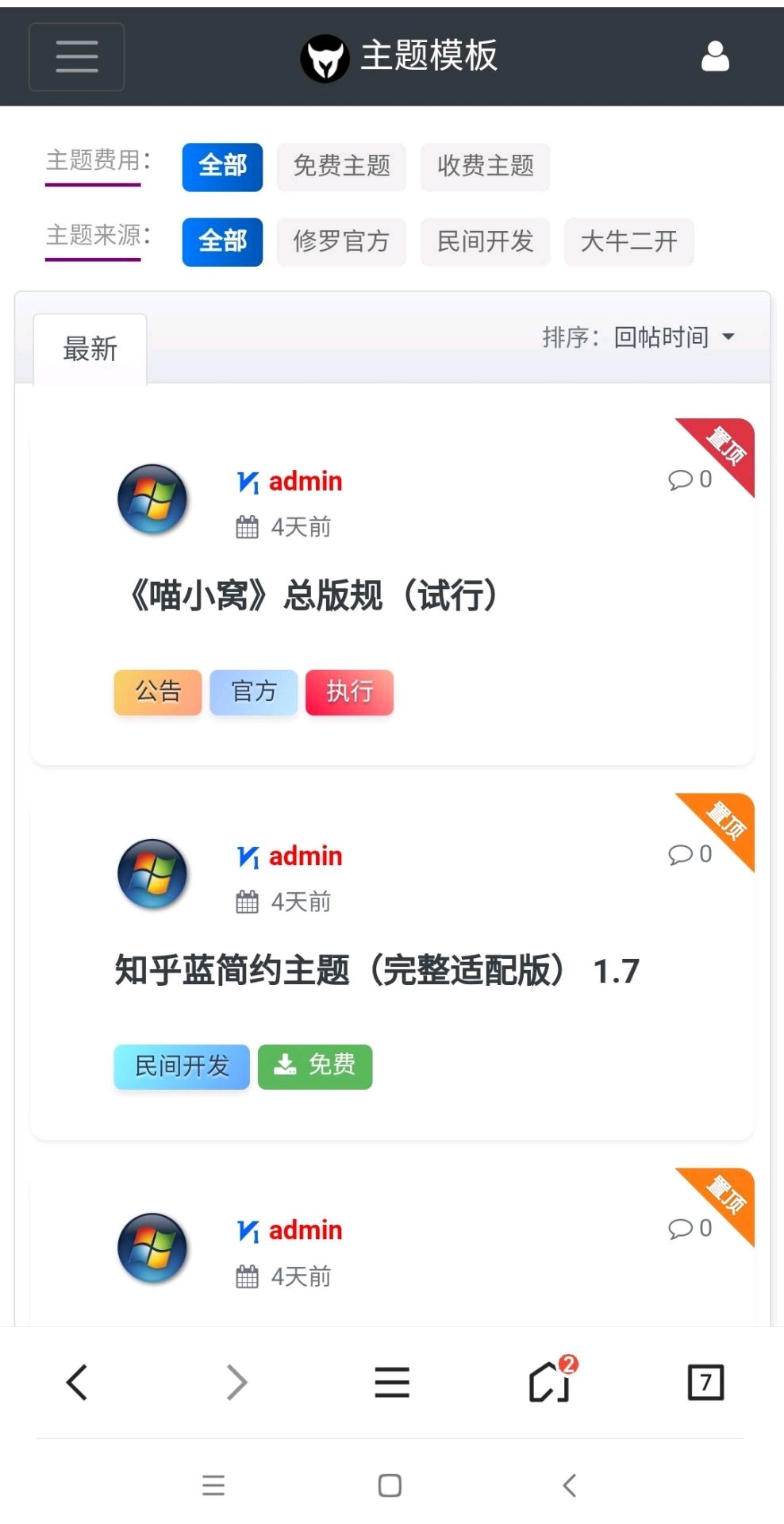Show the 7 open browser tabs
Viewport: 784px width, 1524px height.
click(x=705, y=1382)
